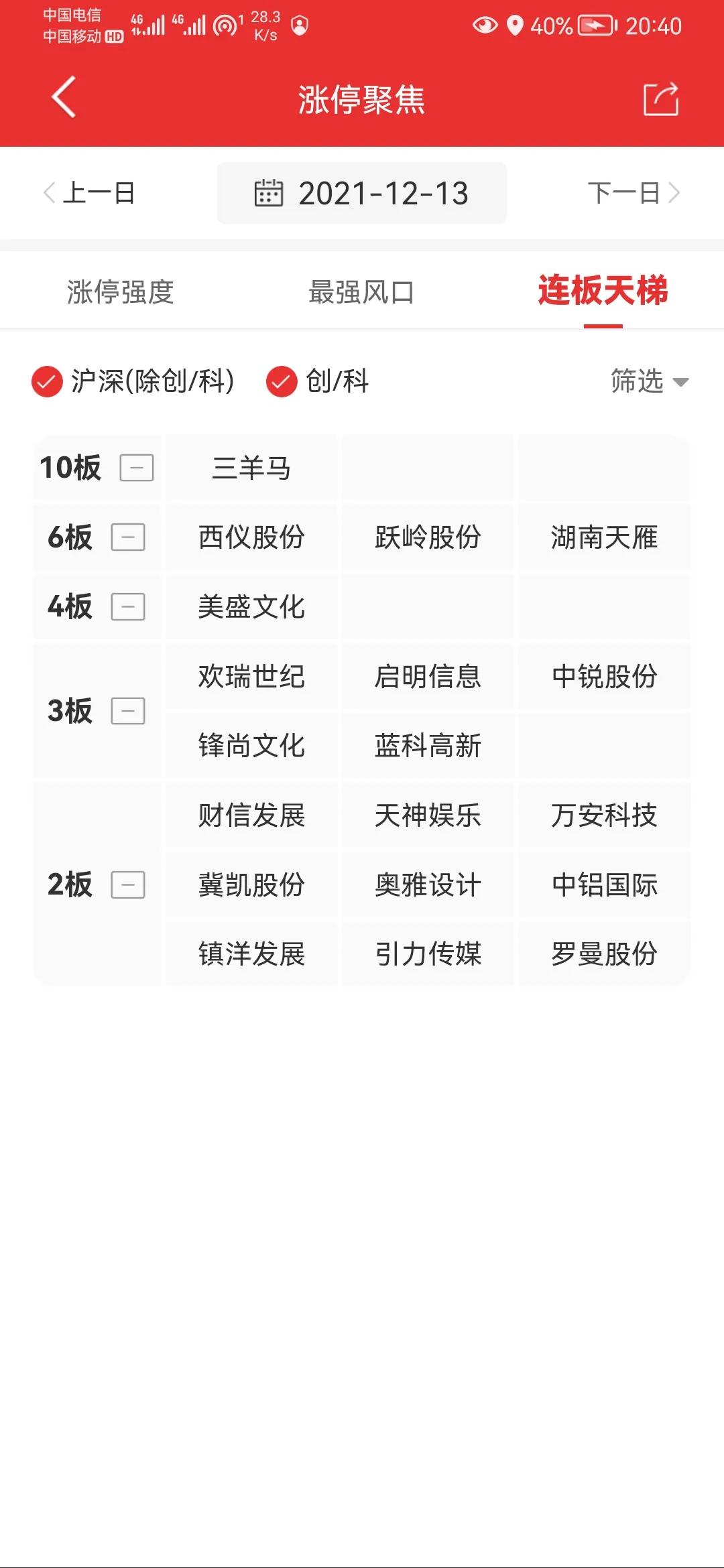Image resolution: width=724 pixels, height=1568 pixels.
Task: Open the stock 美盛文化
Action: [251, 607]
